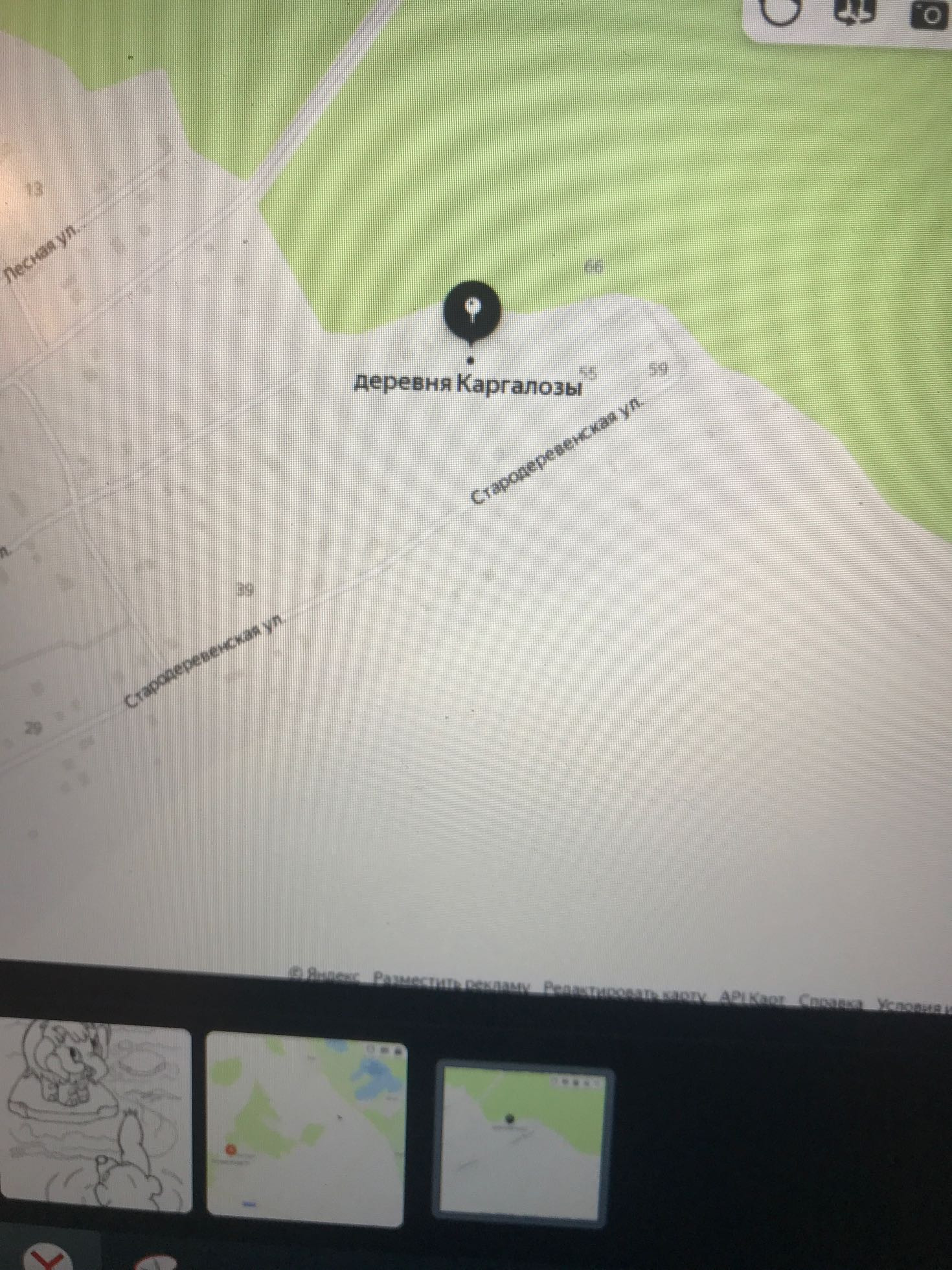Select the highlighted map thumbnail with the black pin
The width and height of the screenshot is (952, 1270).
tap(523, 1144)
